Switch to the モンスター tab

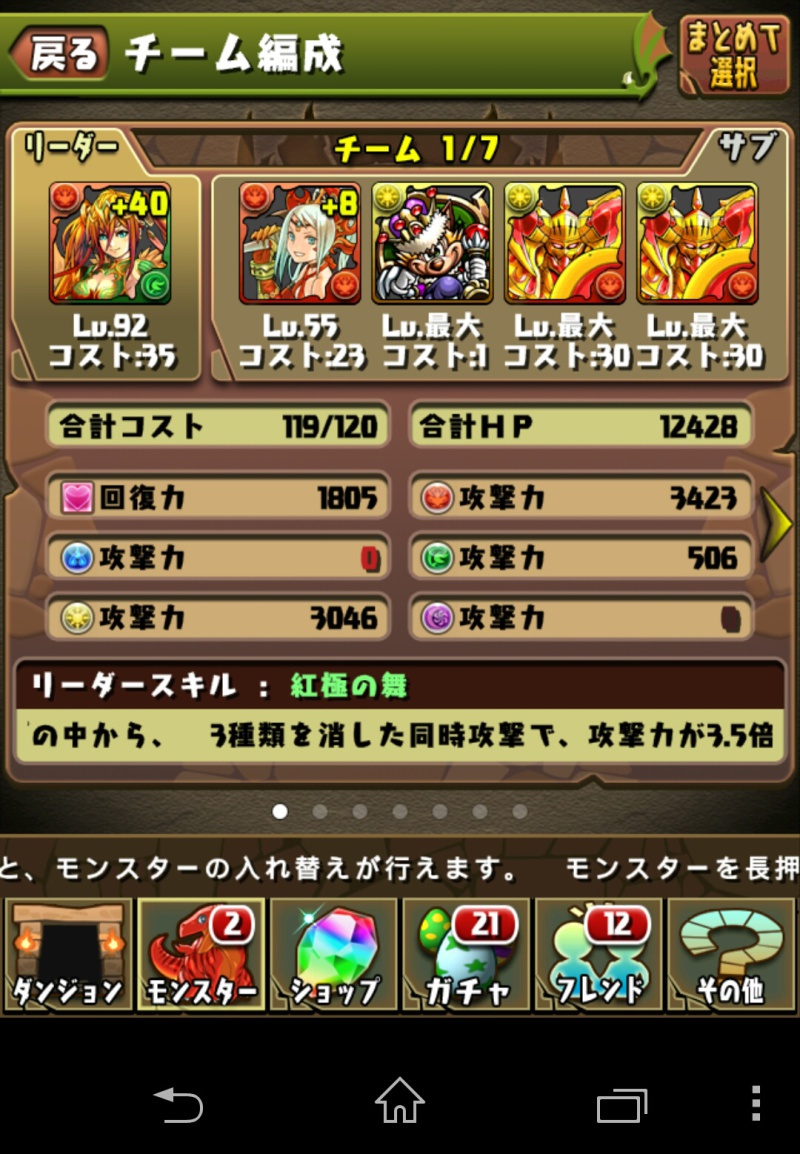201,954
